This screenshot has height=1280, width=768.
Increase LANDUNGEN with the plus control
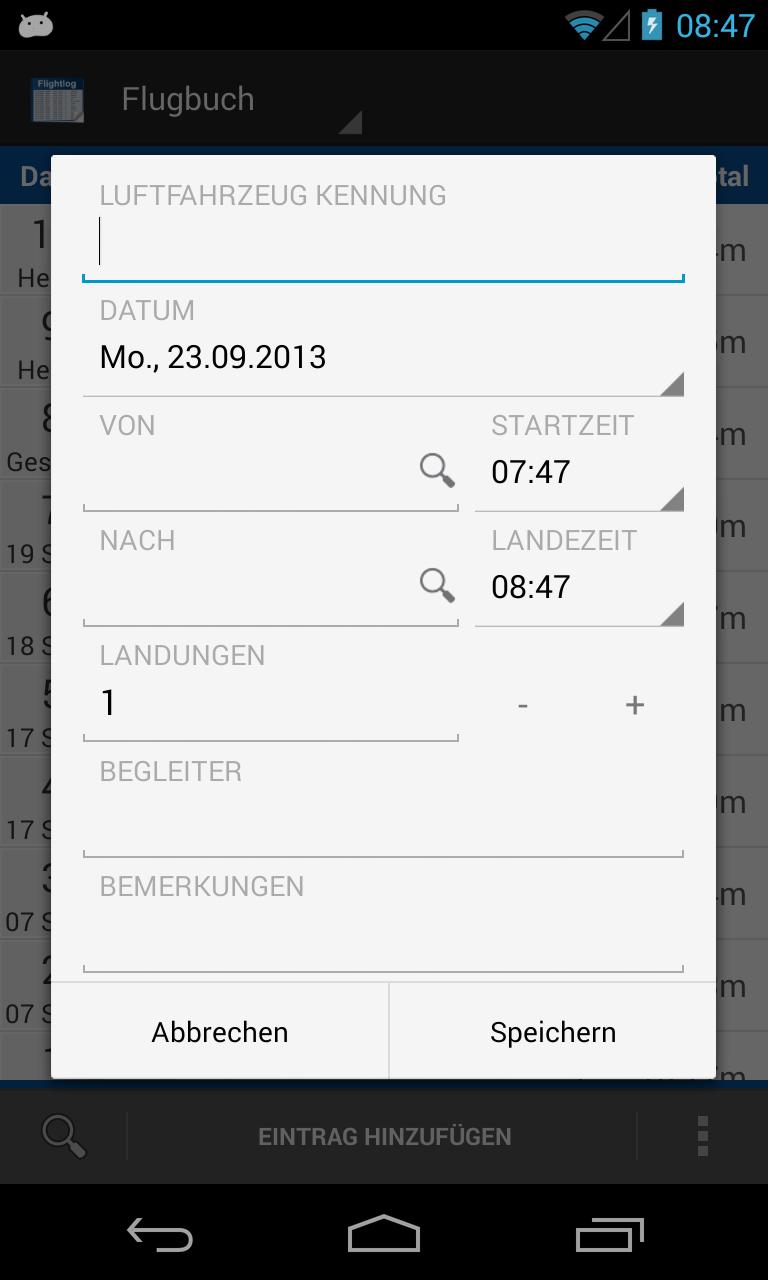634,703
